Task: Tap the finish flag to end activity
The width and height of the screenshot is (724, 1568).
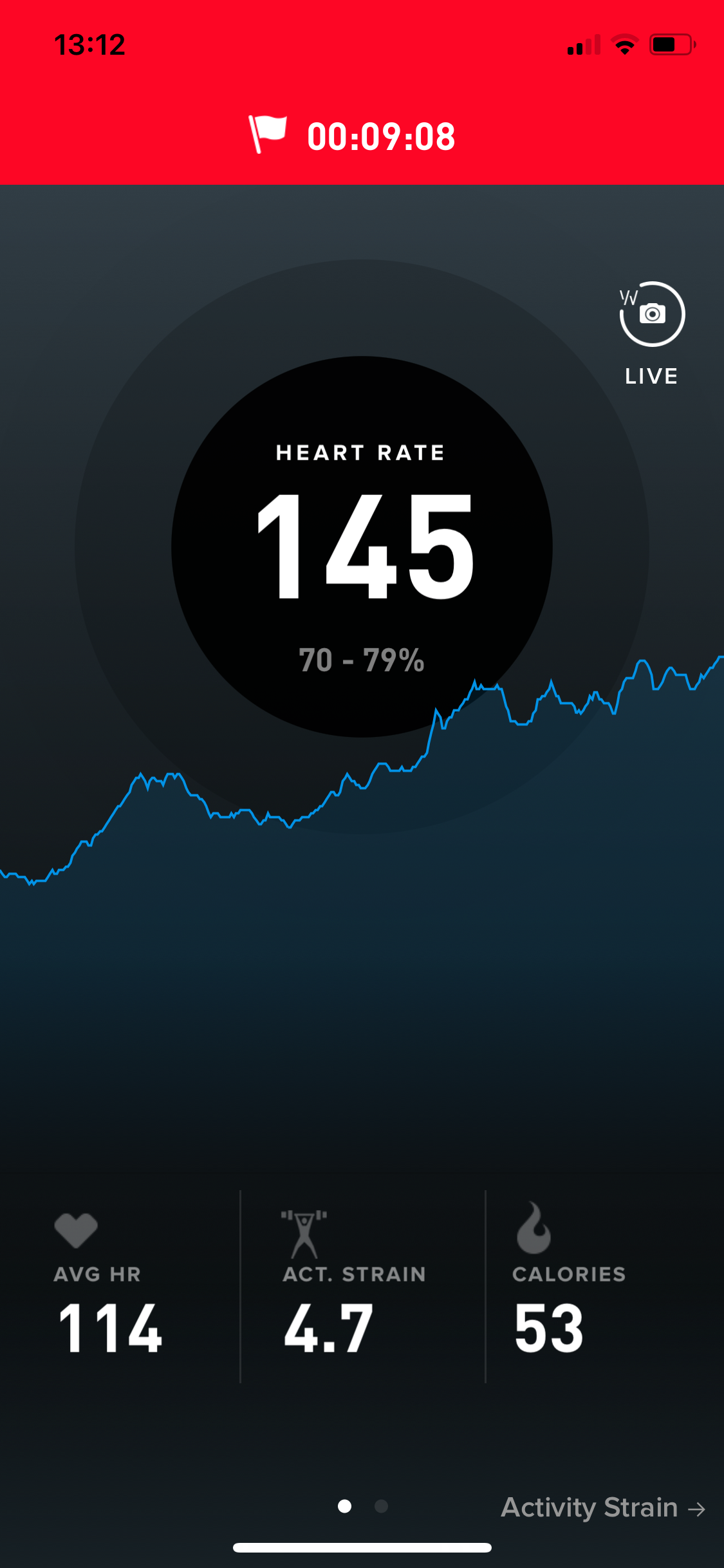Action: click(268, 134)
